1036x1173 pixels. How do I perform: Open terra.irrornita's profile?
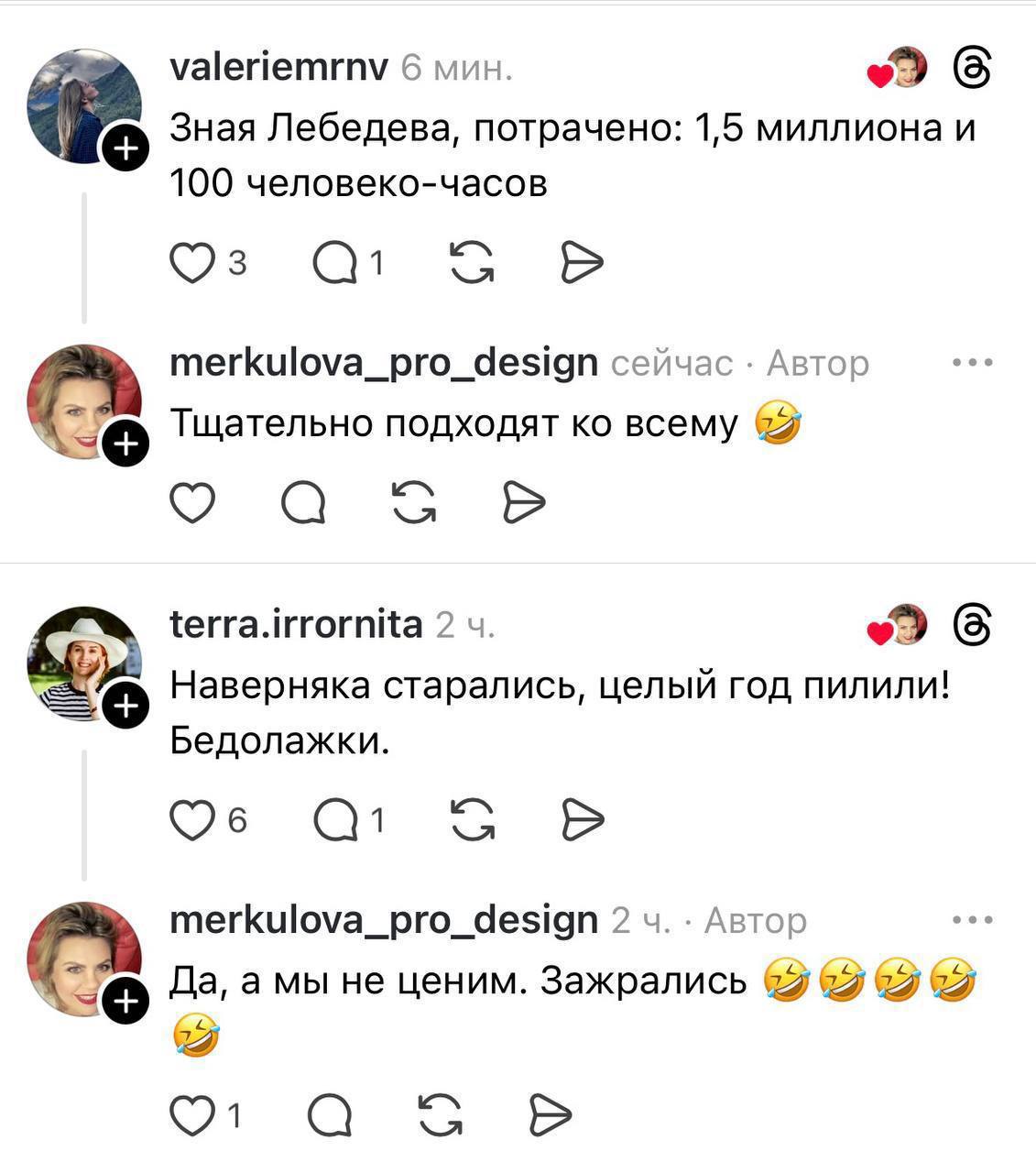(296, 624)
